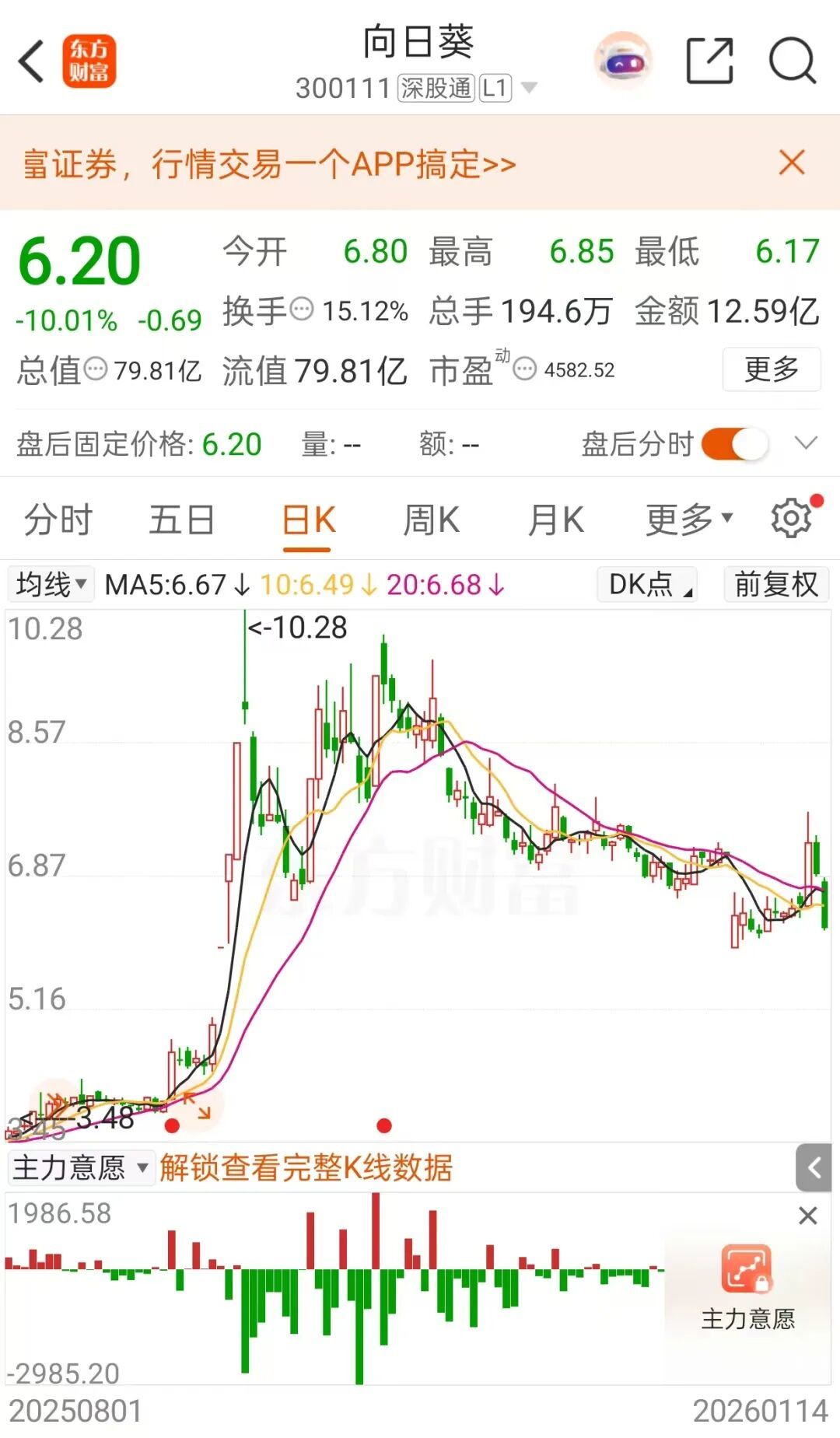Tap the 前复权 adjustment button

click(775, 583)
